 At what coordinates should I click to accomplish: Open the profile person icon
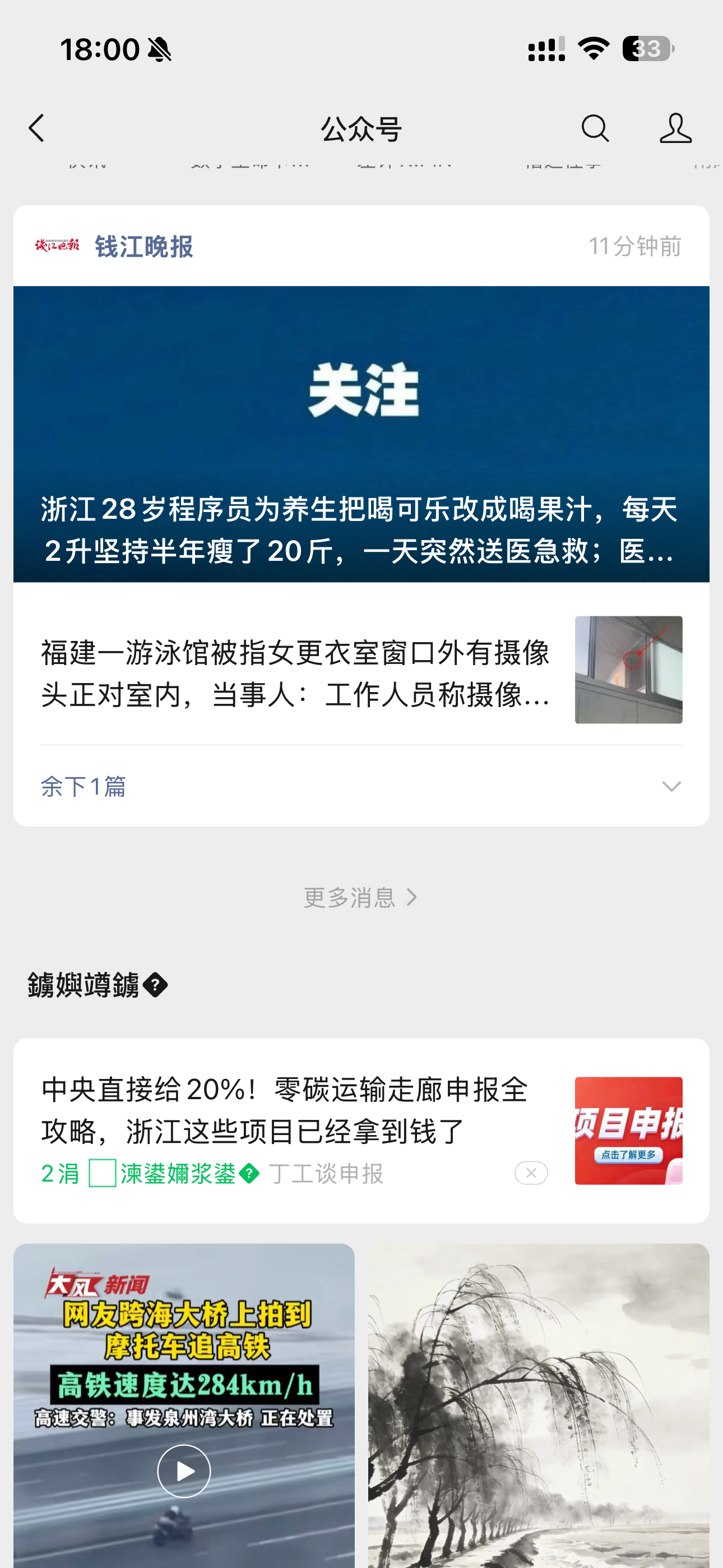tap(675, 128)
